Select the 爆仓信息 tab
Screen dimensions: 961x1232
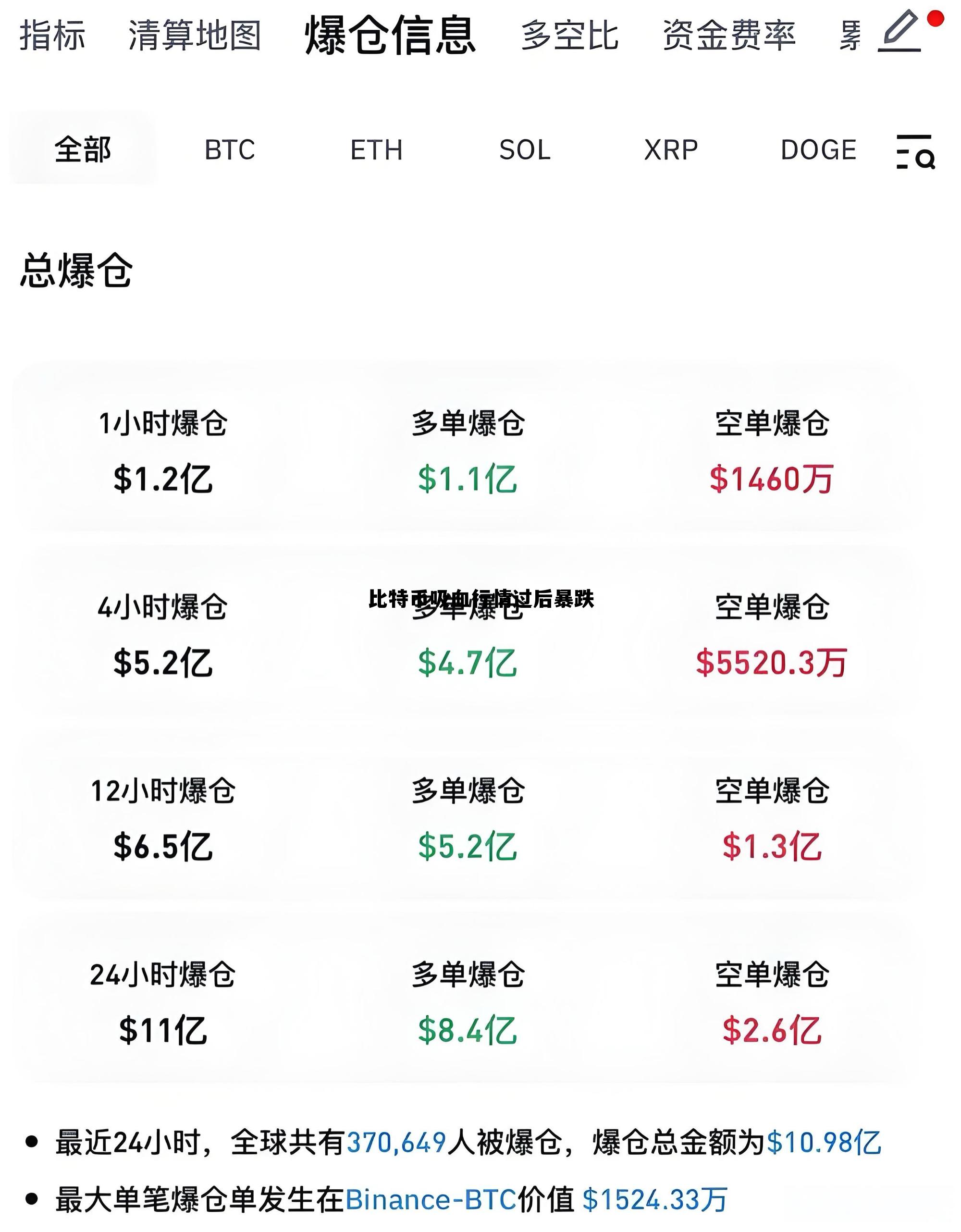coord(391,38)
